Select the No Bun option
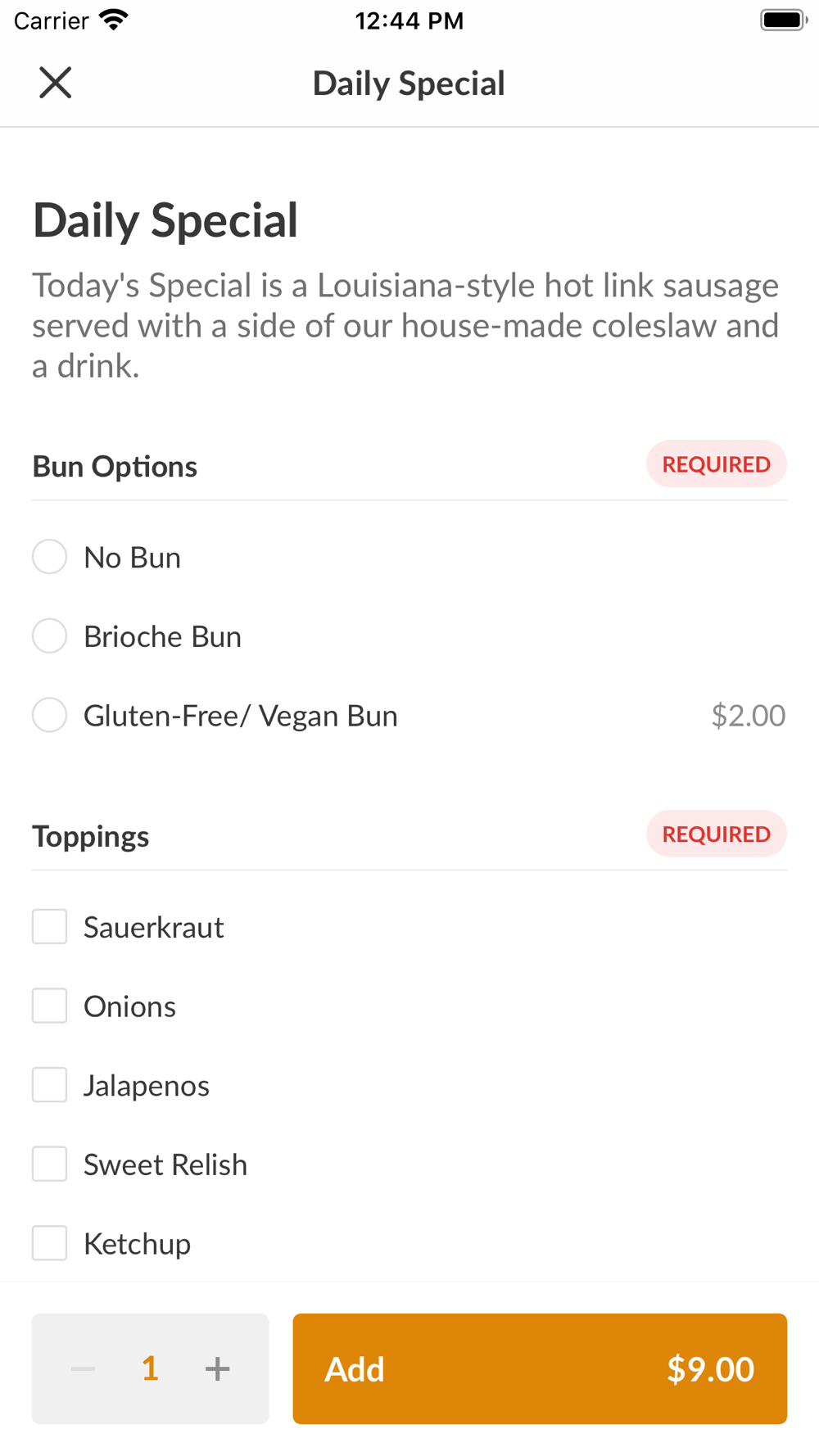The height and width of the screenshot is (1456, 819). pos(50,557)
